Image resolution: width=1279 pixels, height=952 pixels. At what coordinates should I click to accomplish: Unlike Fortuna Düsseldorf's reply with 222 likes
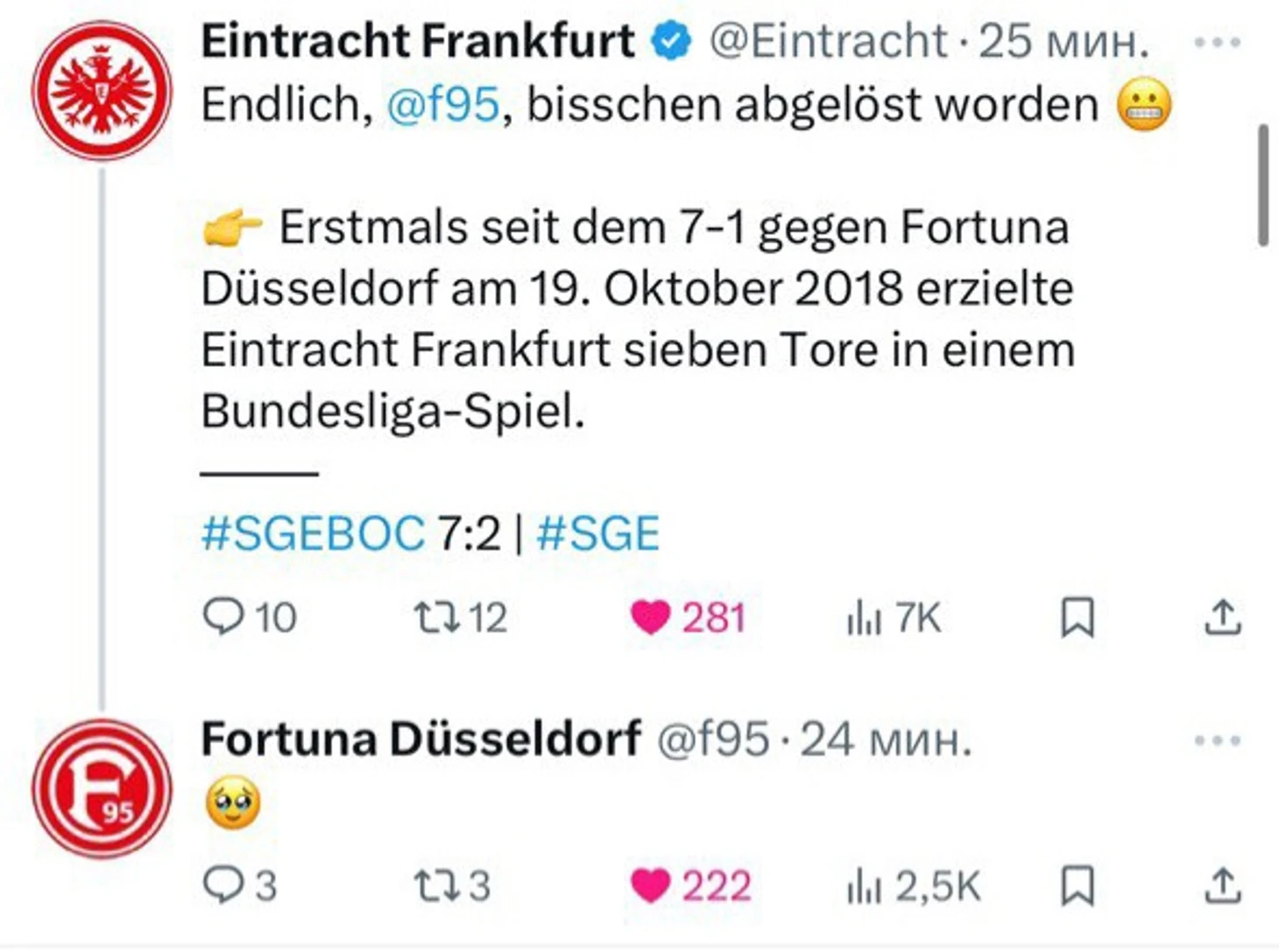(x=650, y=885)
